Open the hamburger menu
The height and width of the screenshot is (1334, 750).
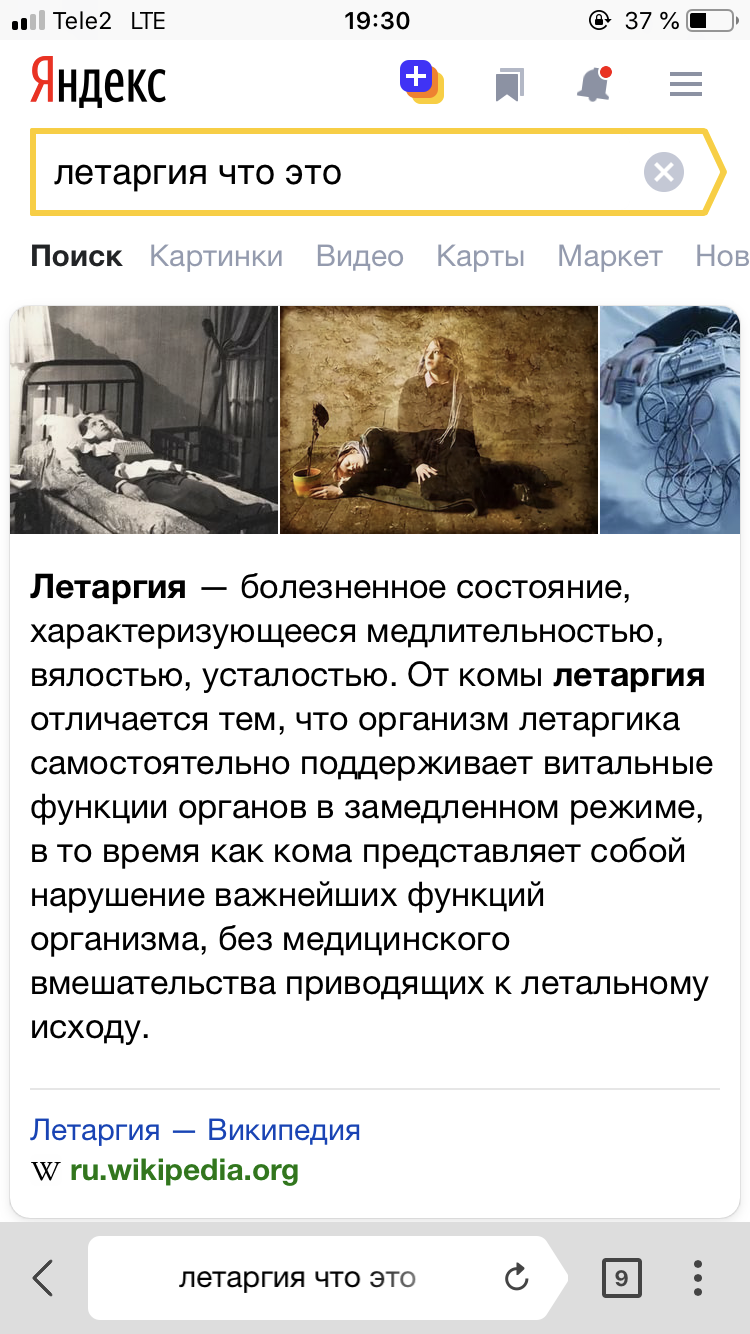click(x=686, y=85)
